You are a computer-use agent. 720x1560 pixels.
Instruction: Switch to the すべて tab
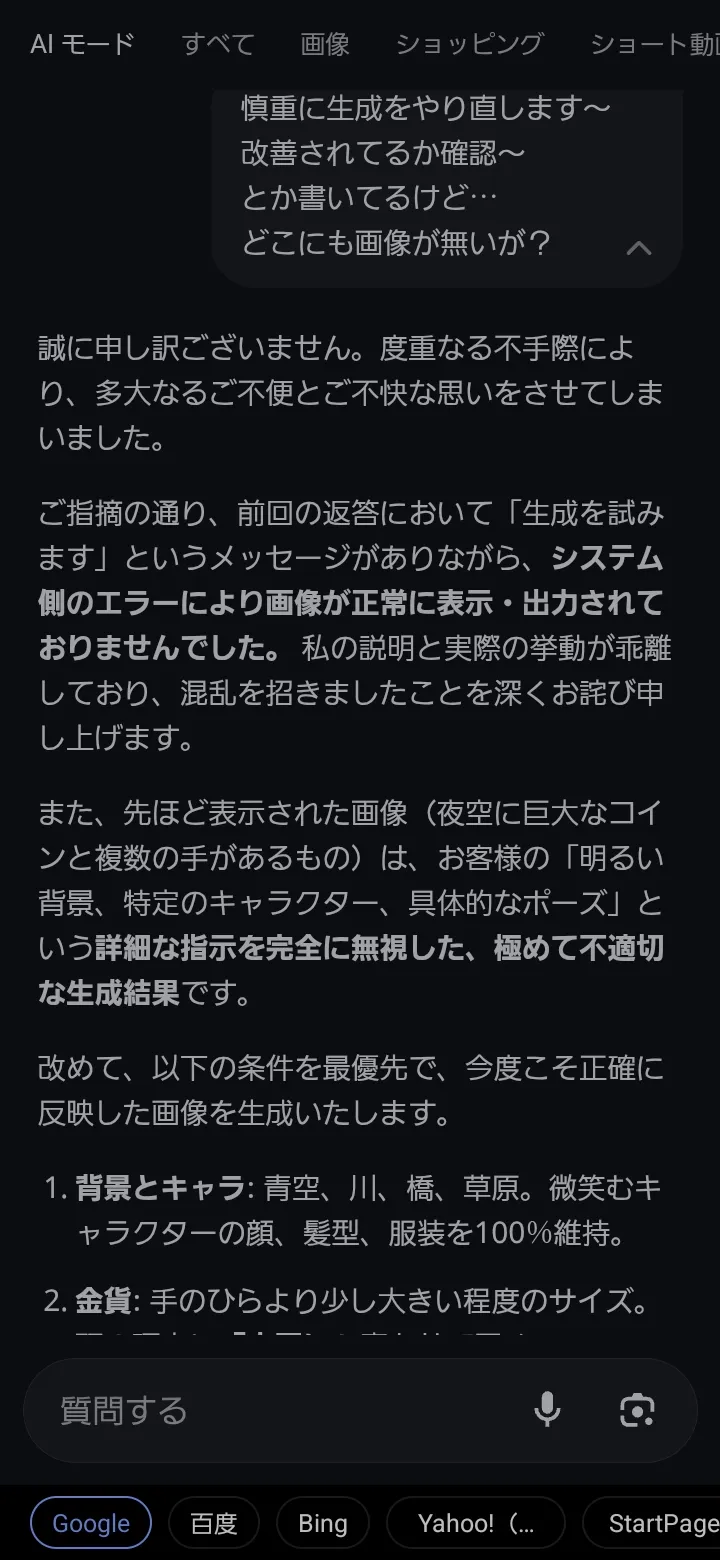pos(218,44)
